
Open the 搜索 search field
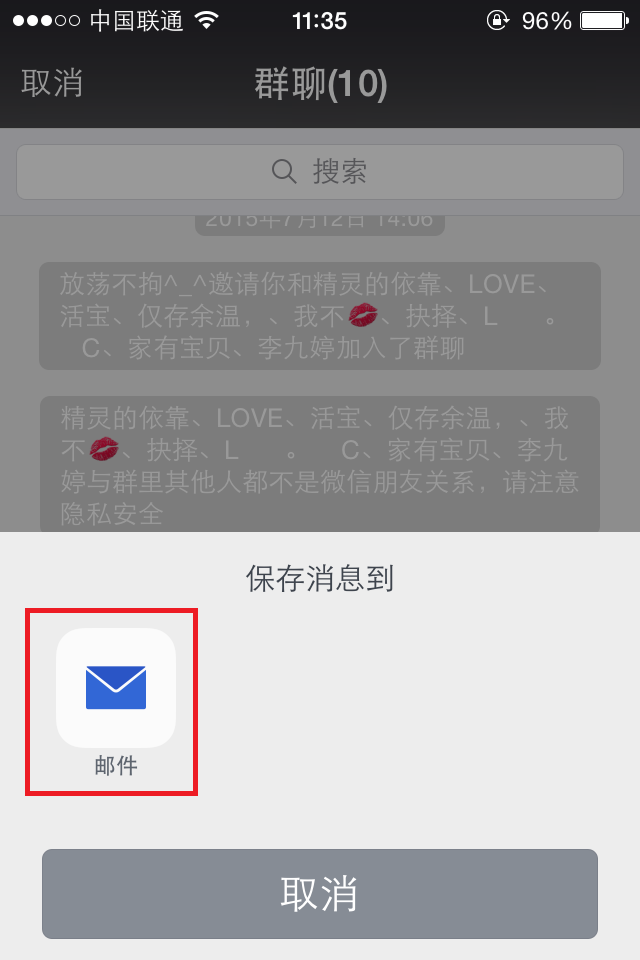(x=319, y=171)
